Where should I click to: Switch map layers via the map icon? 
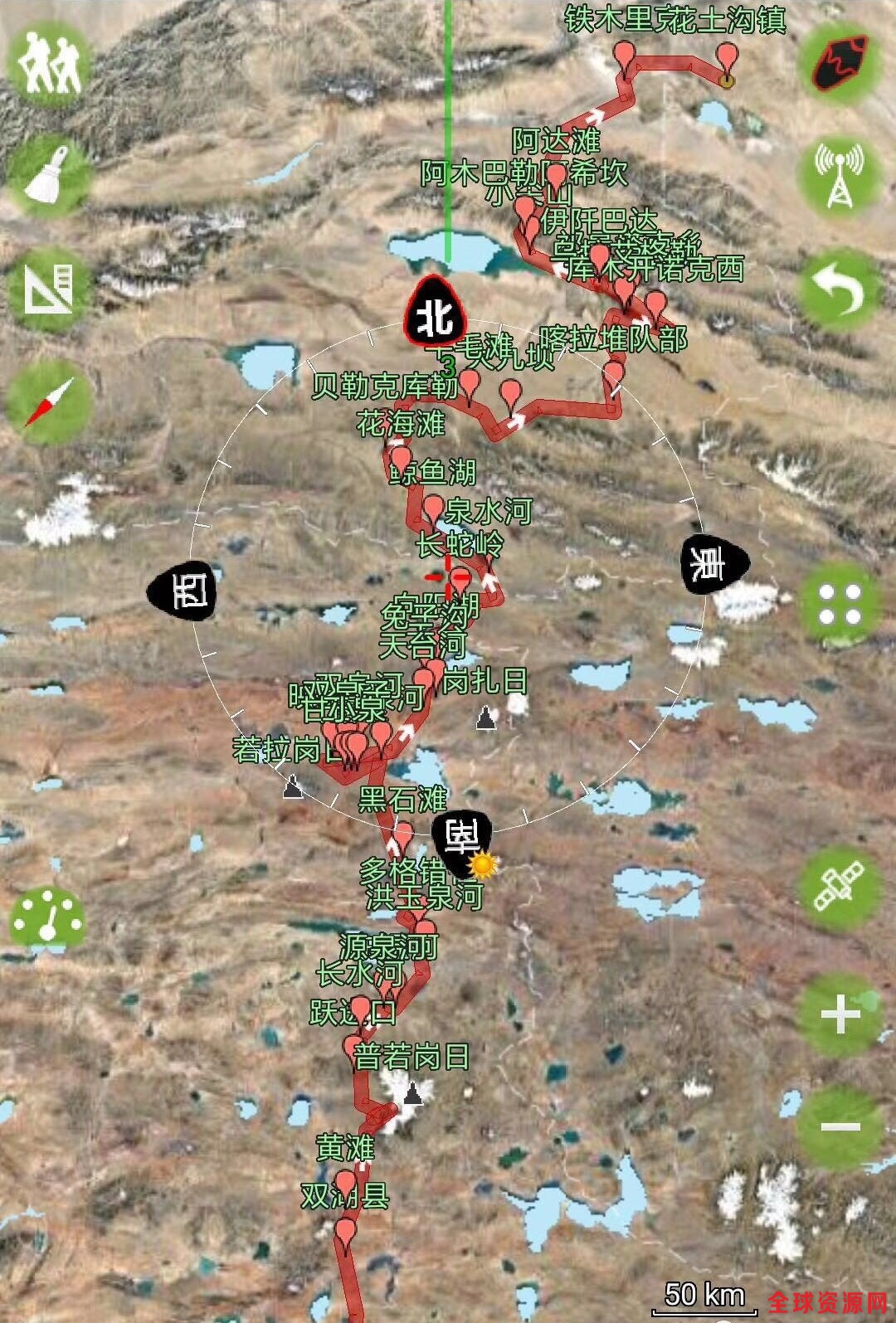(840, 62)
